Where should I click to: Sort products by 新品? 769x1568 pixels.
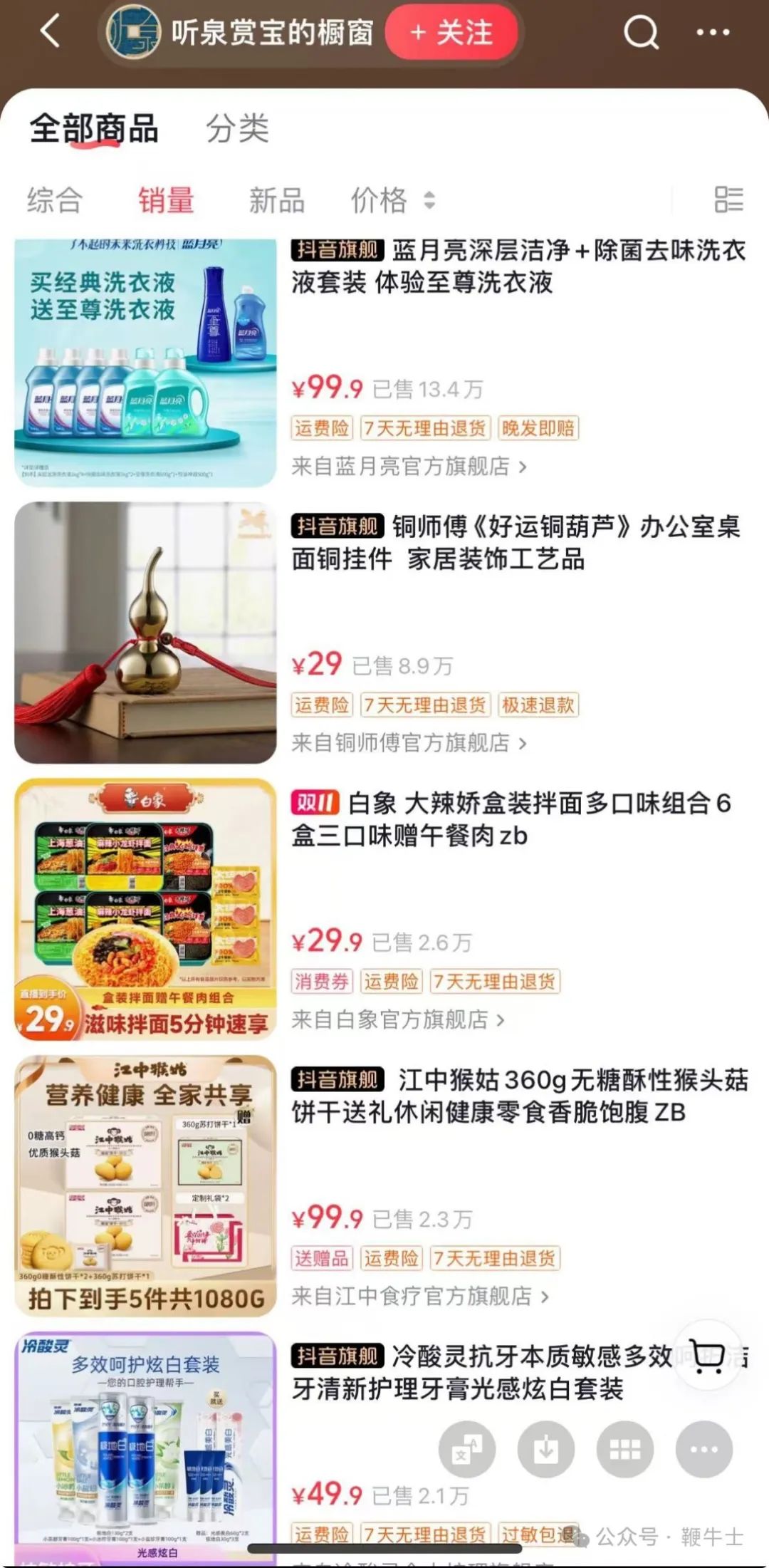(x=276, y=200)
